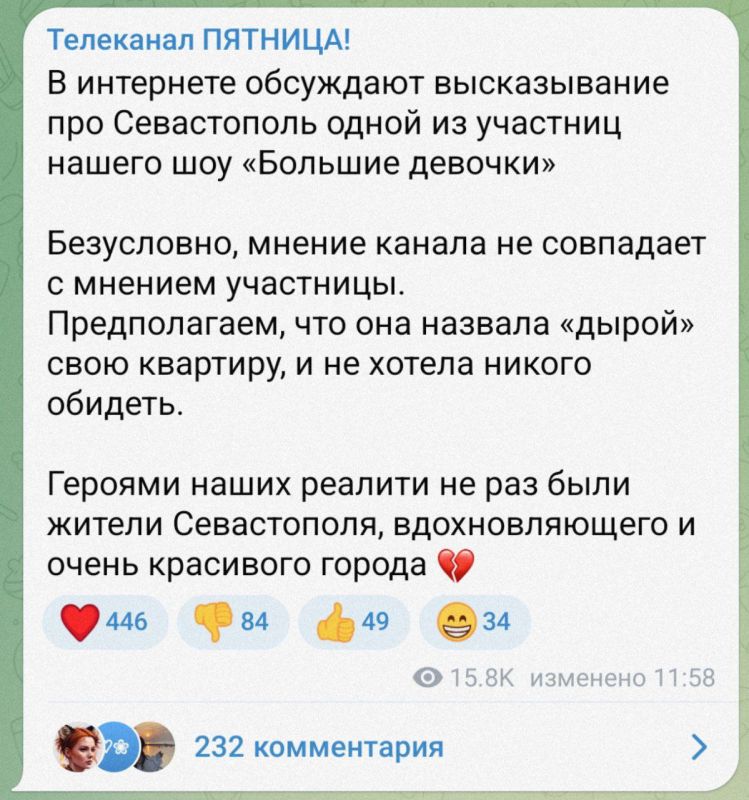Give a thumbs-up reaction to the post

338,621
